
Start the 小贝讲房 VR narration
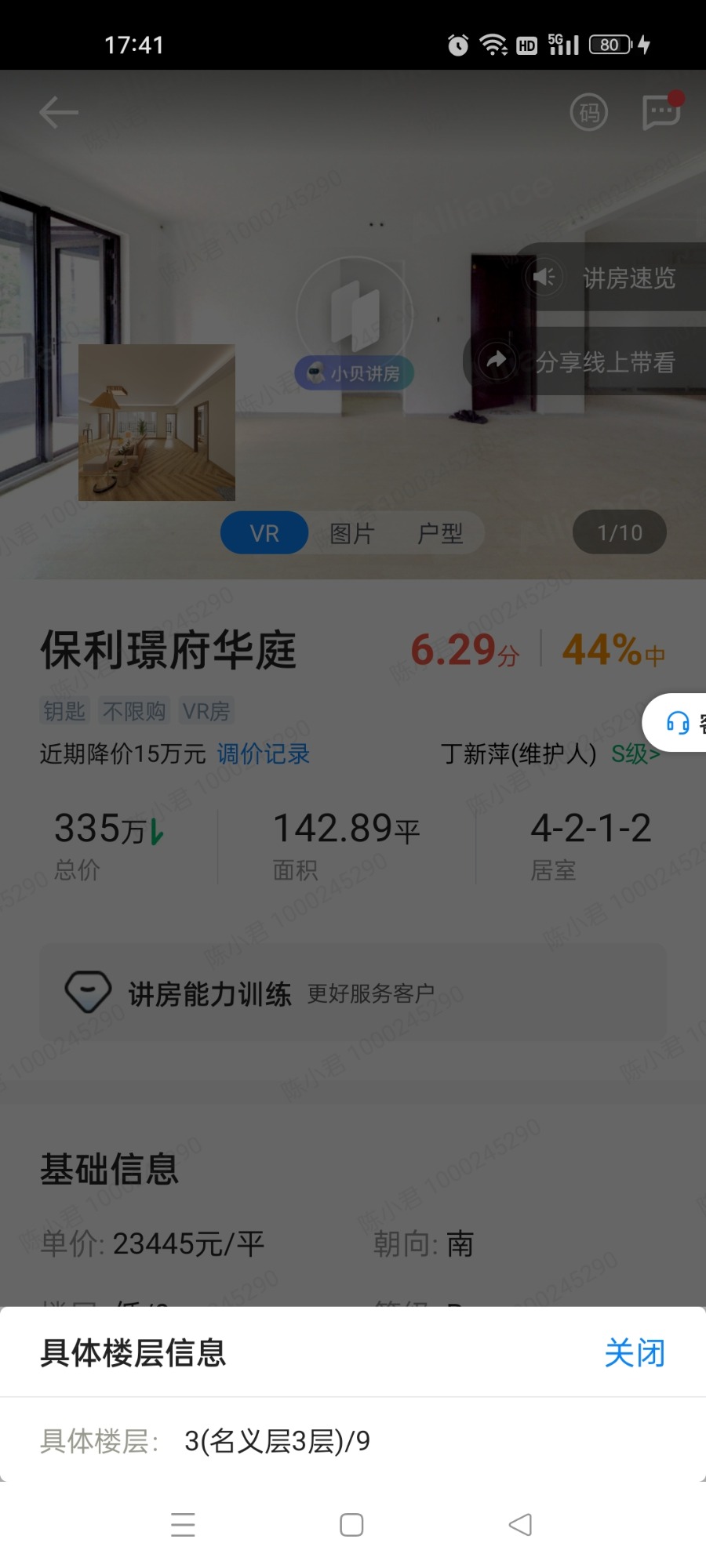(355, 373)
